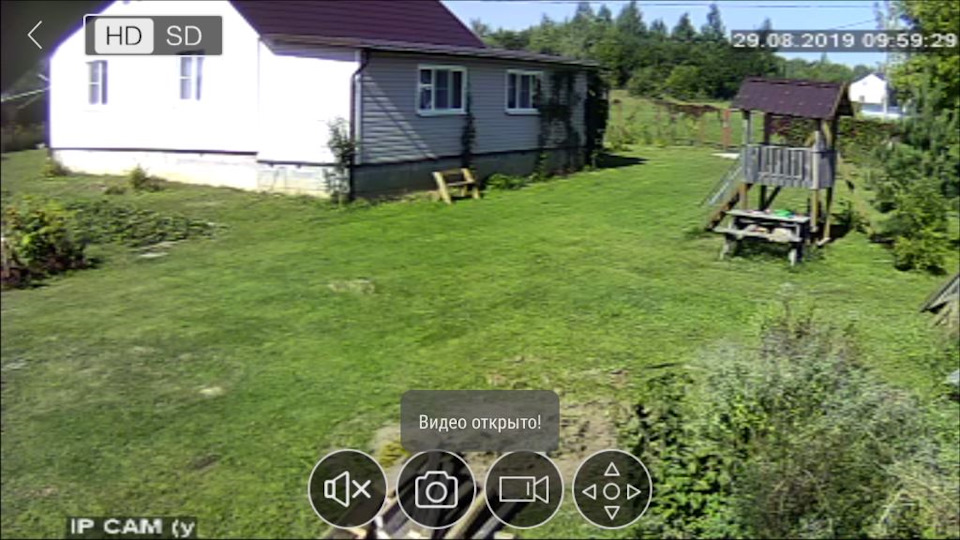Go back using the arrow icon
Image resolution: width=960 pixels, height=540 pixels.
point(35,35)
